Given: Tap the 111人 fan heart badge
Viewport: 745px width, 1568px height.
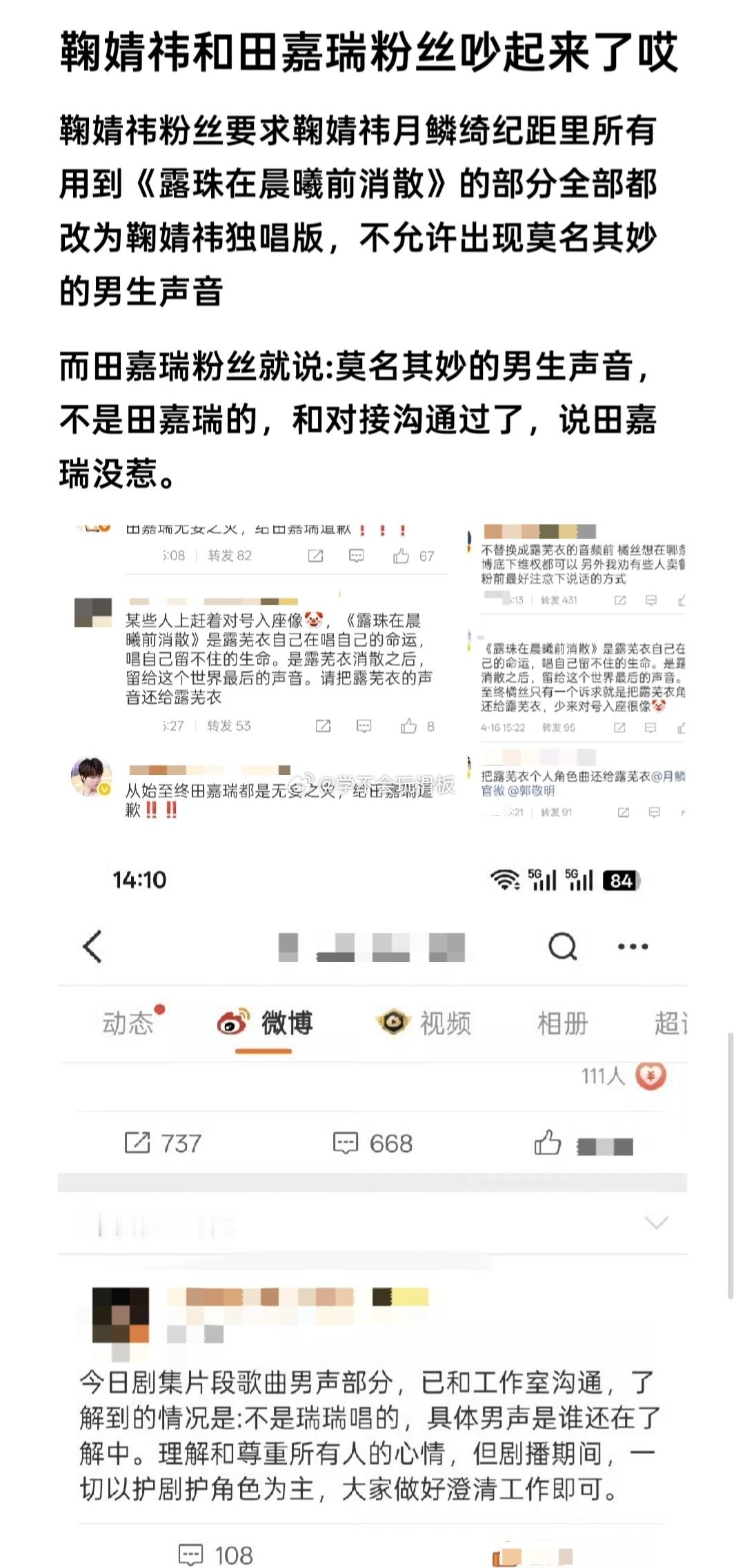Looking at the screenshot, I should click(632, 1078).
